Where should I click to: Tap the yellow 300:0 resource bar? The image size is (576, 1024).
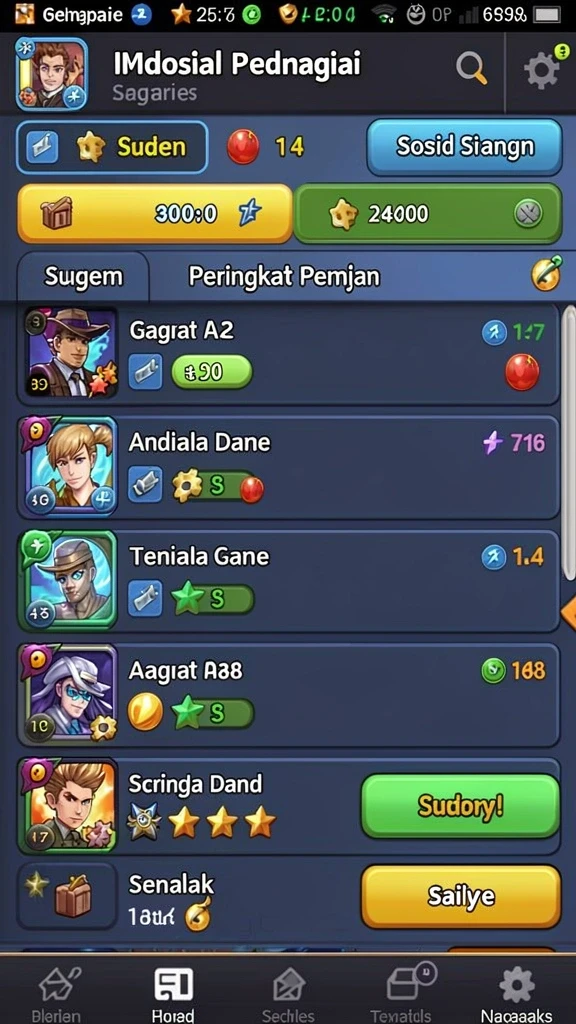click(x=155, y=213)
